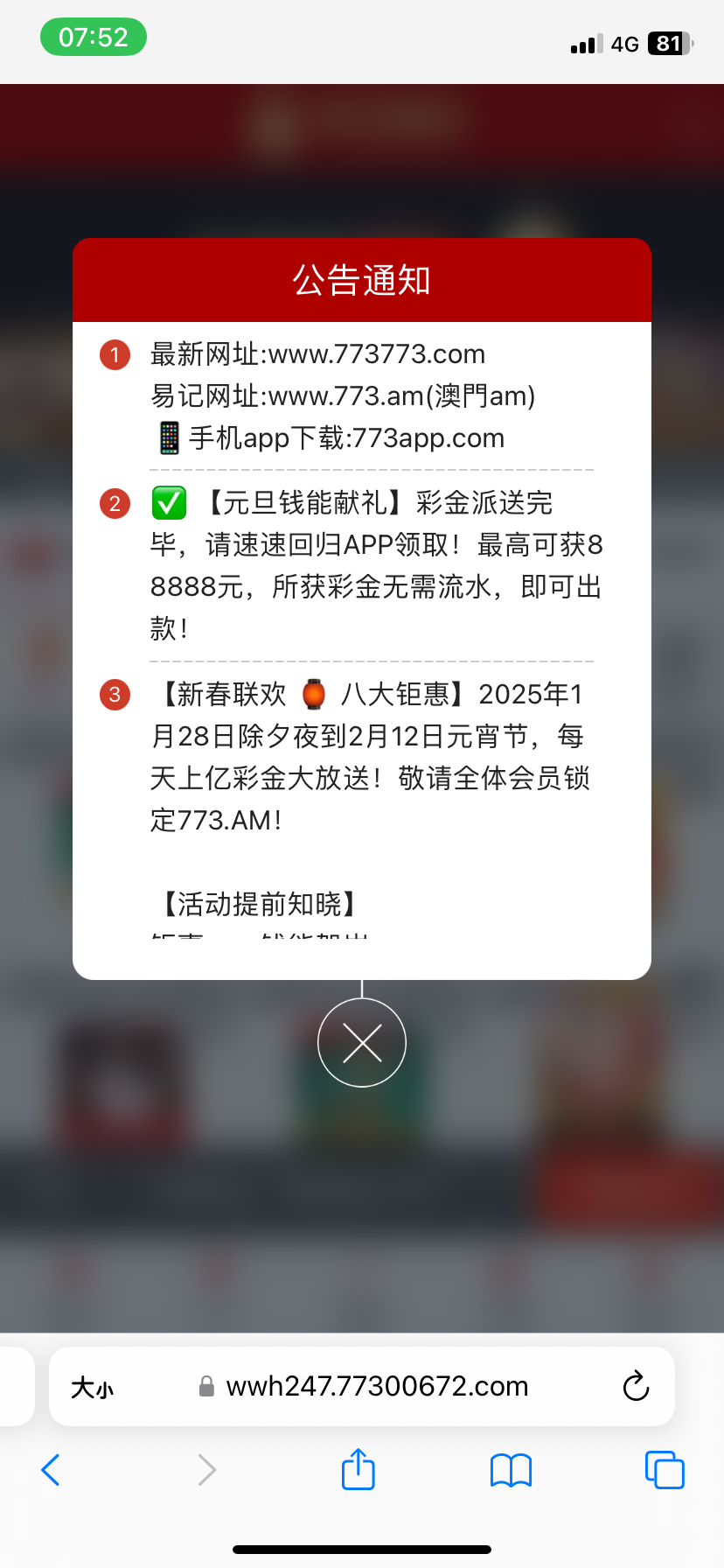Tap the 大小 text size control
The height and width of the screenshot is (1568, 724).
92,1386
